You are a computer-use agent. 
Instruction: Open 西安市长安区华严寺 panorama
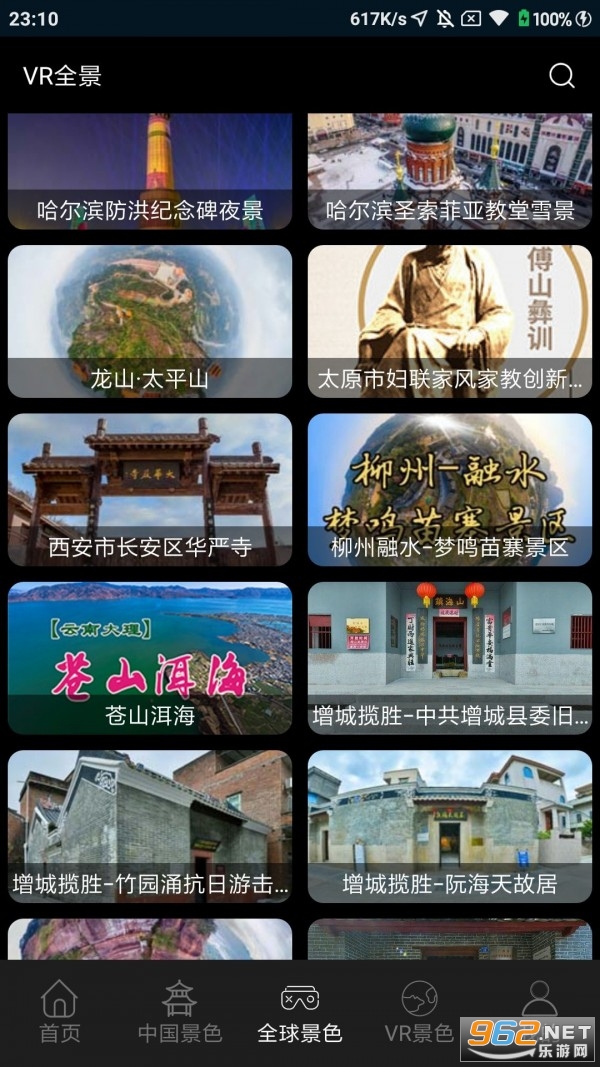pyautogui.click(x=150, y=489)
